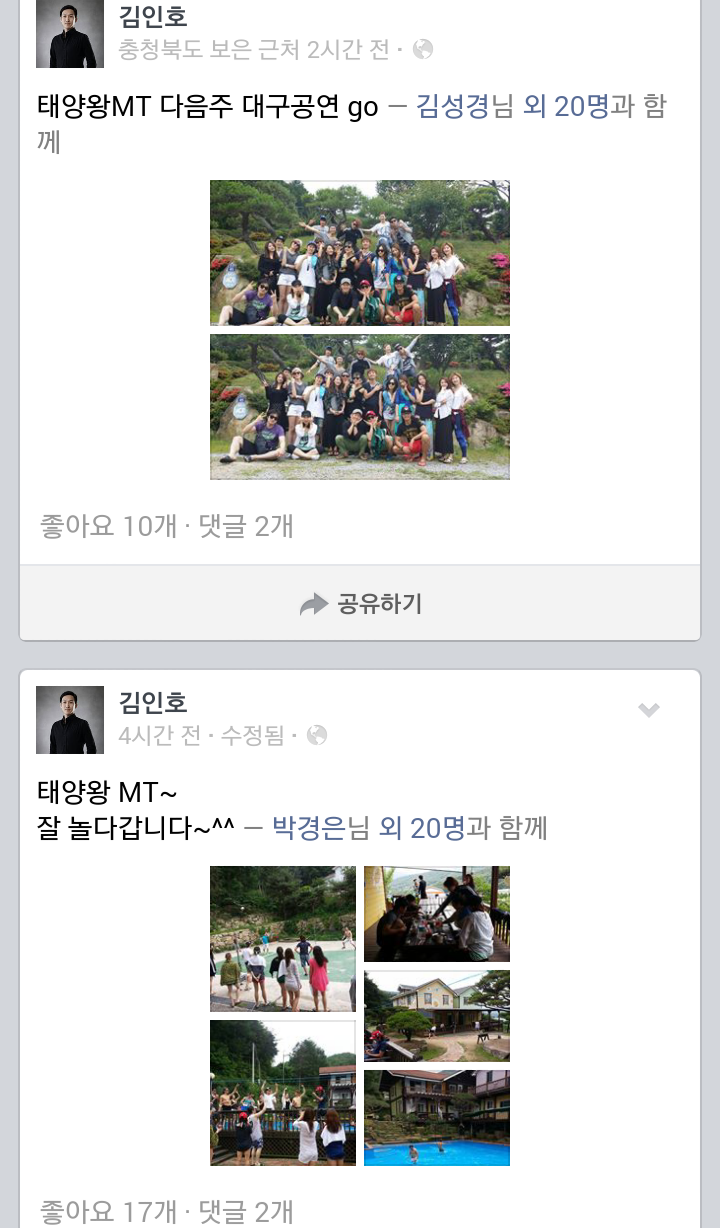720x1228 pixels.
Task: Open the photo of the group at the fence
Action: [282, 1092]
